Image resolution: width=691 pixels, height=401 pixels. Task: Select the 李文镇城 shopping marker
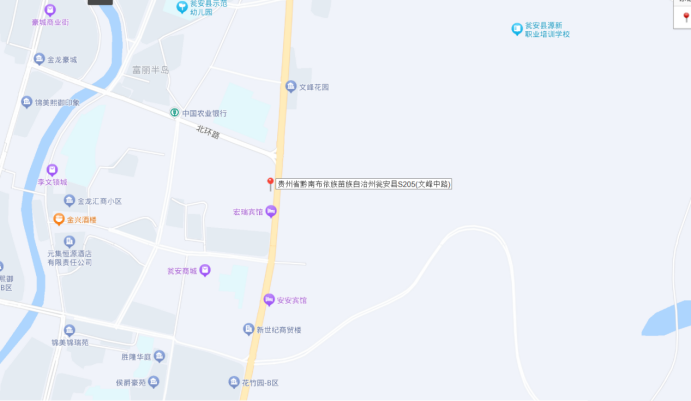pyautogui.click(x=52, y=170)
